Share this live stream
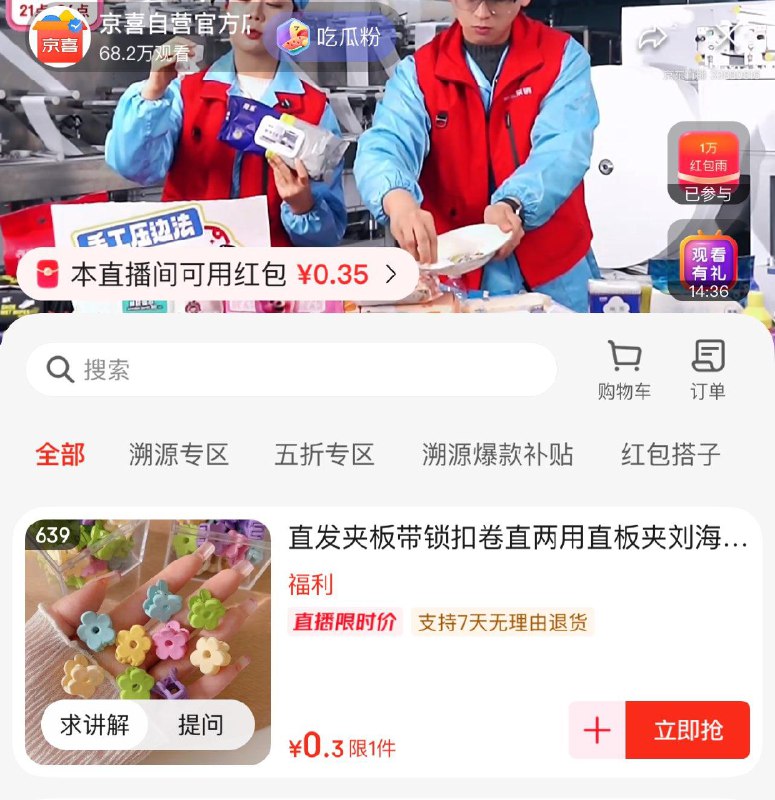This screenshot has height=800, width=775. (x=653, y=38)
